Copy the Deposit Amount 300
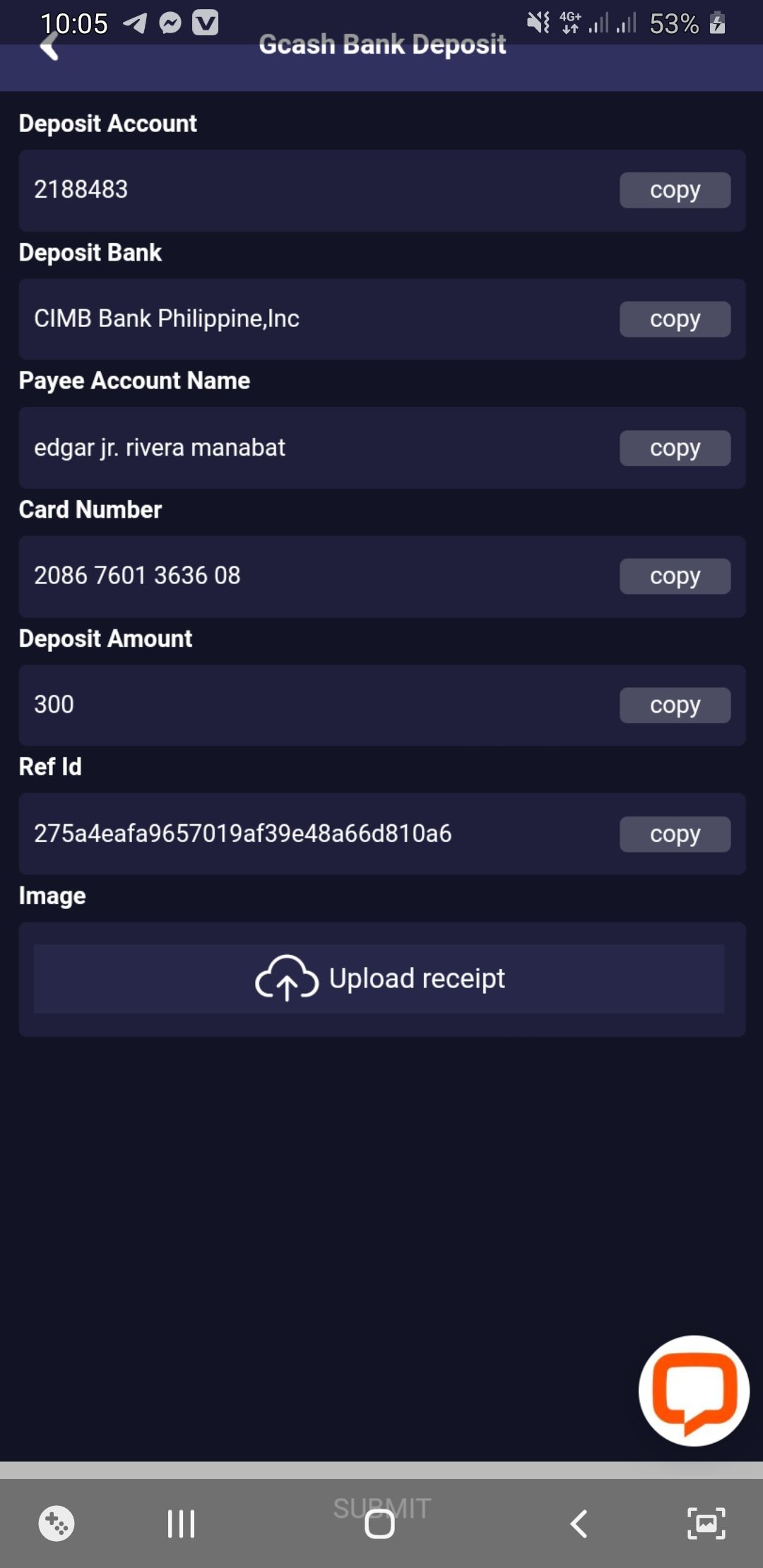 tap(675, 705)
